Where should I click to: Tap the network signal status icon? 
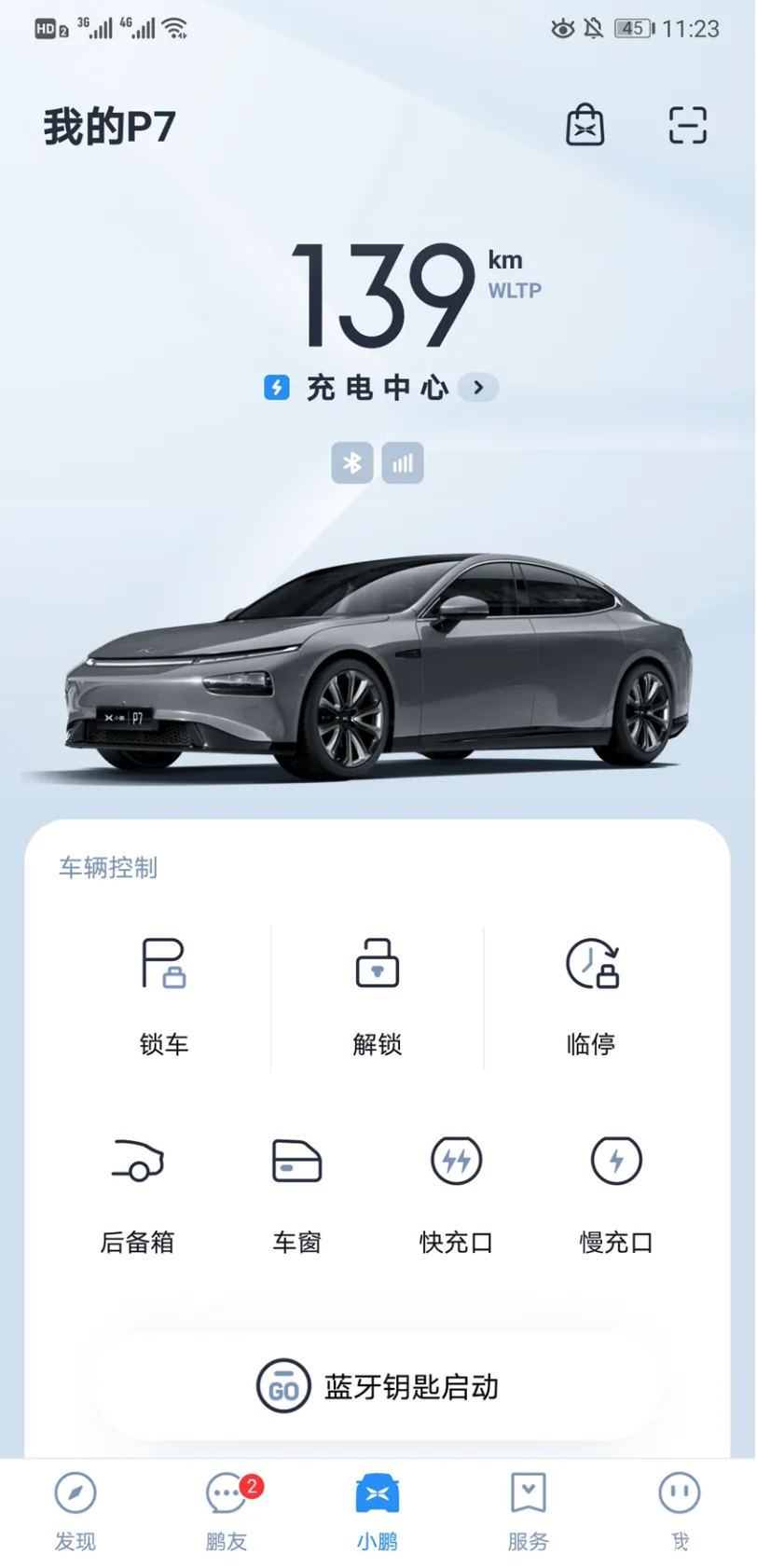[403, 462]
